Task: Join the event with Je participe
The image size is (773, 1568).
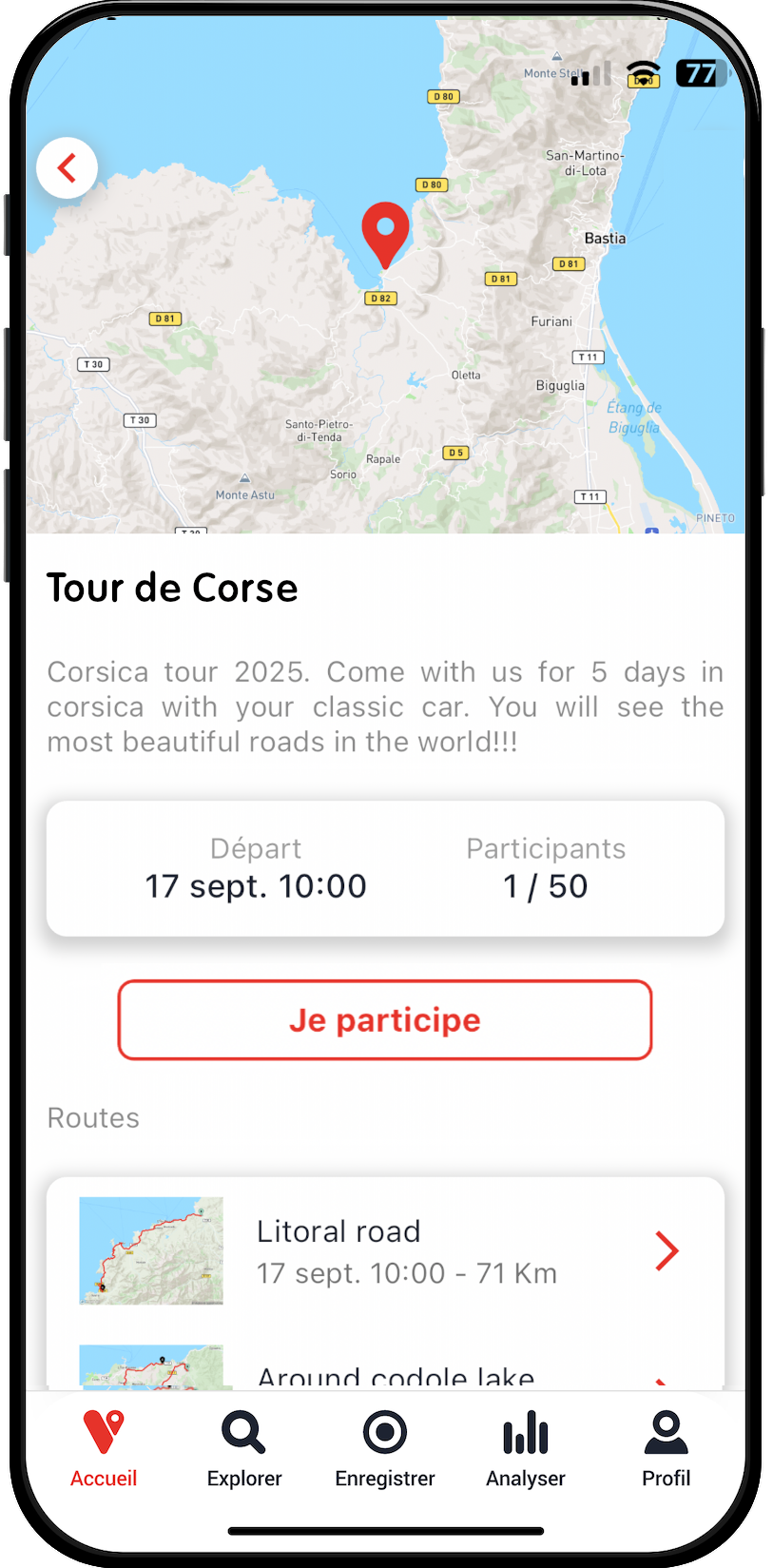Action: [385, 1020]
